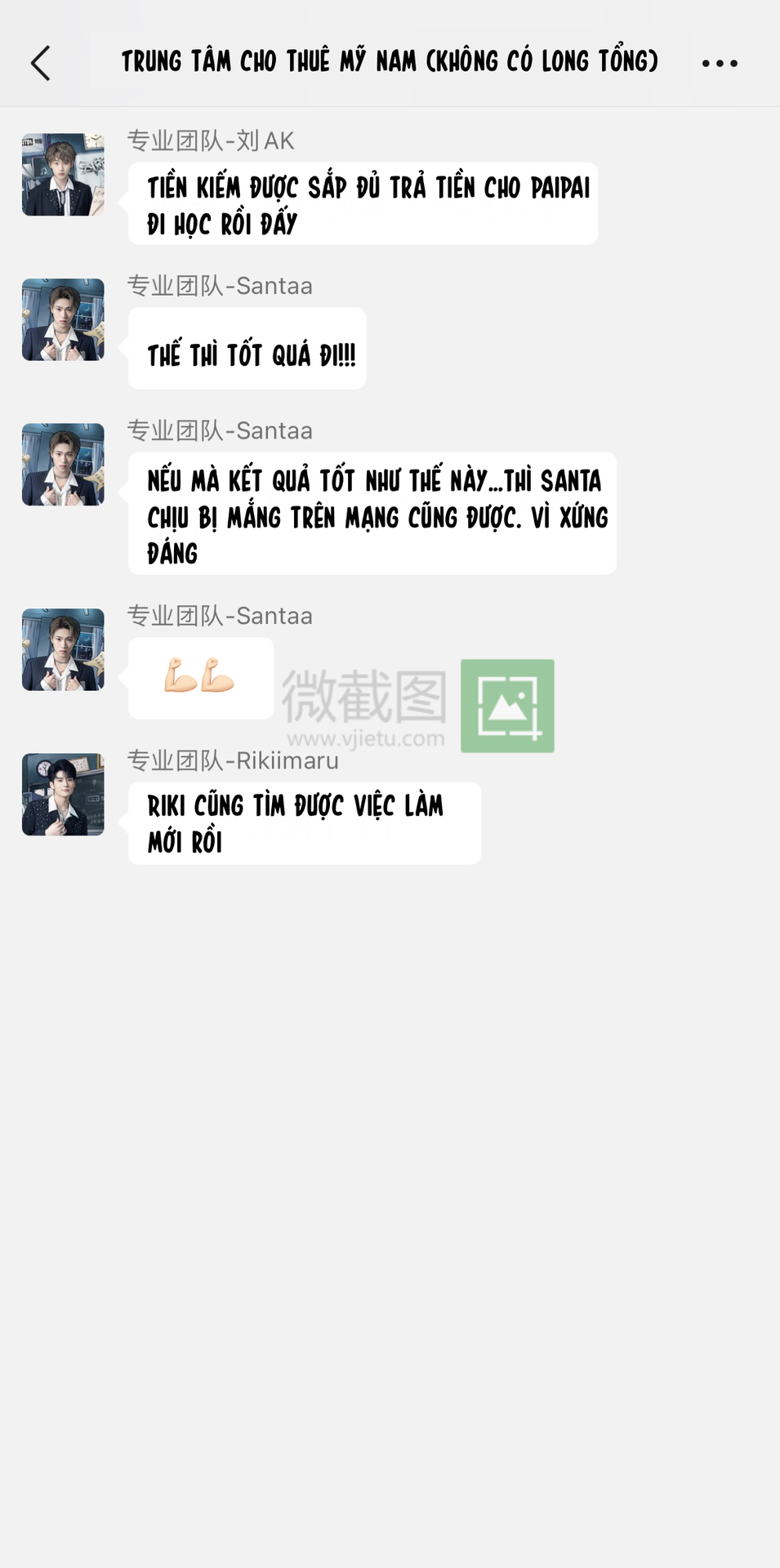View Santaa's avatar beside the muscle emoji message
The width and height of the screenshot is (780, 1568).
click(x=63, y=649)
